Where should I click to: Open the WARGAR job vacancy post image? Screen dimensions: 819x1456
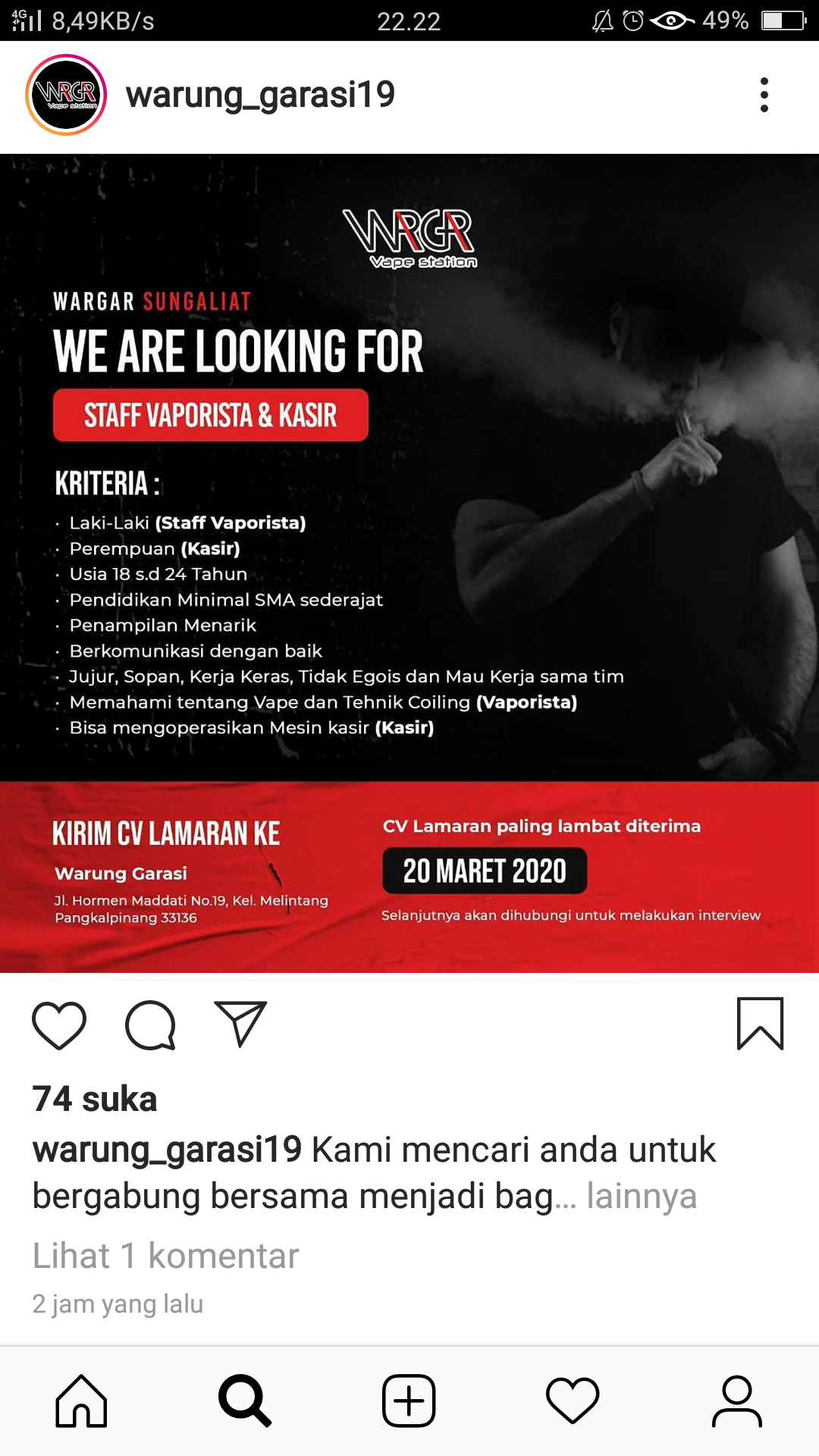(x=409, y=563)
